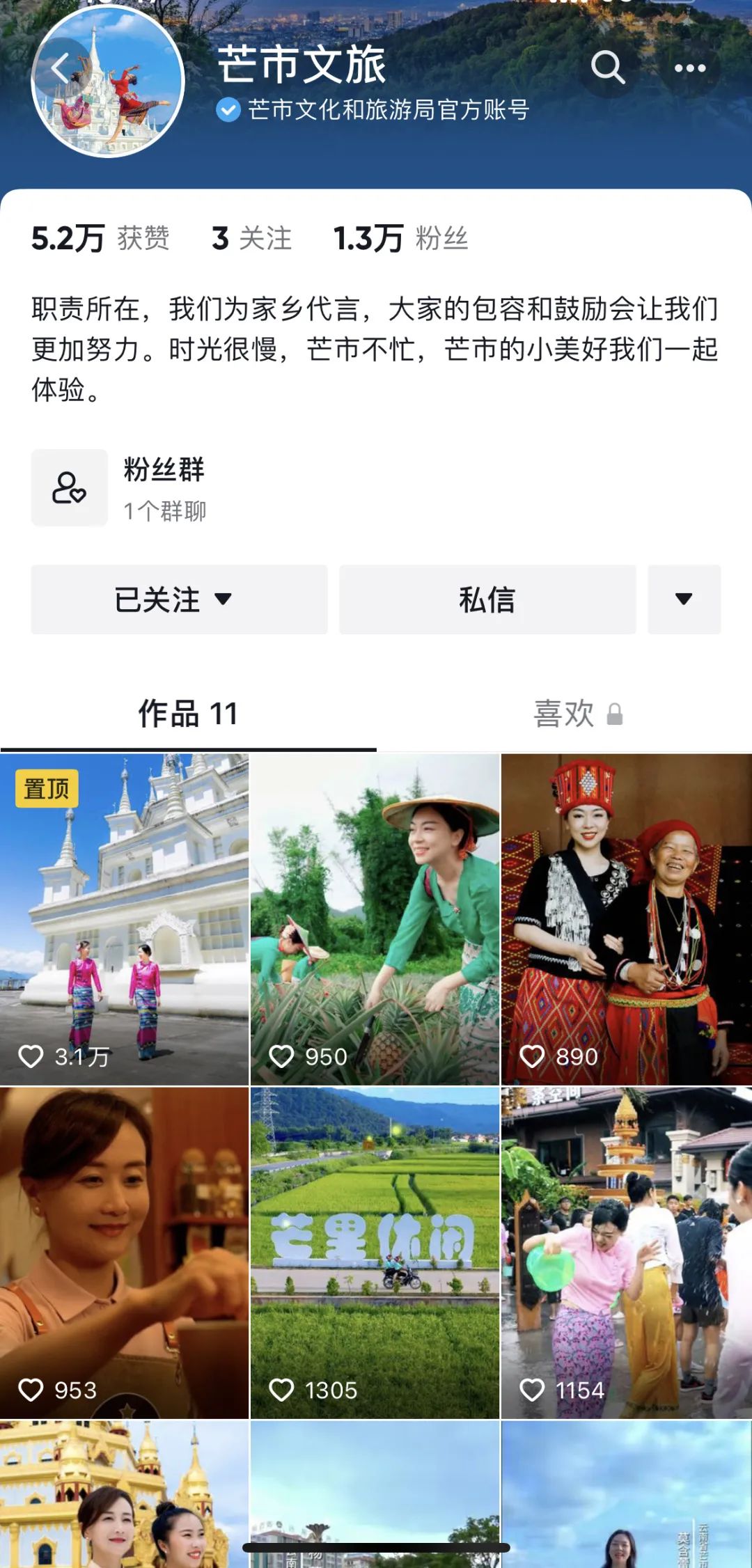Open search on this profile
This screenshot has height=1568, width=752.
coord(607,68)
